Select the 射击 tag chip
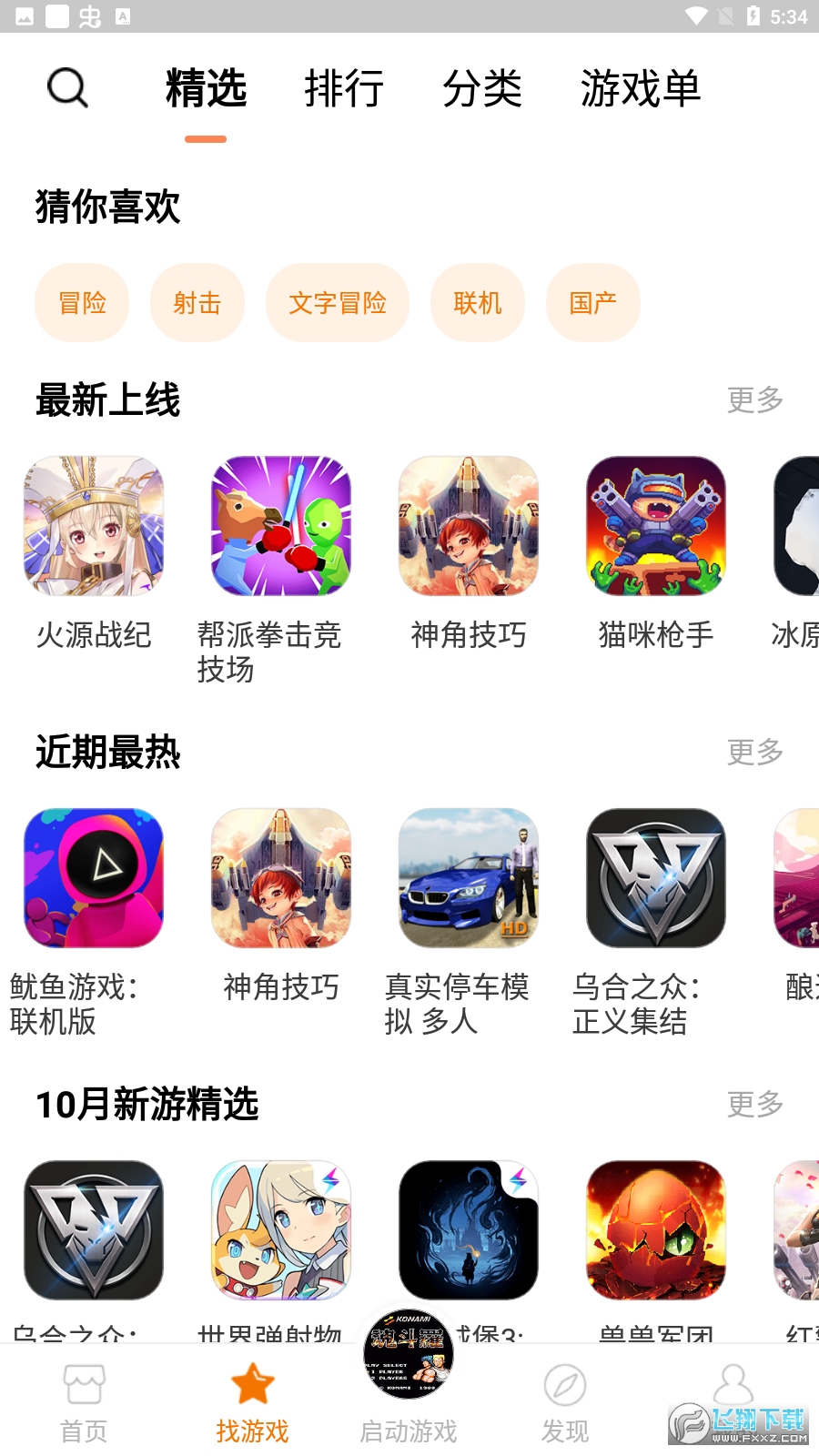 [197, 303]
